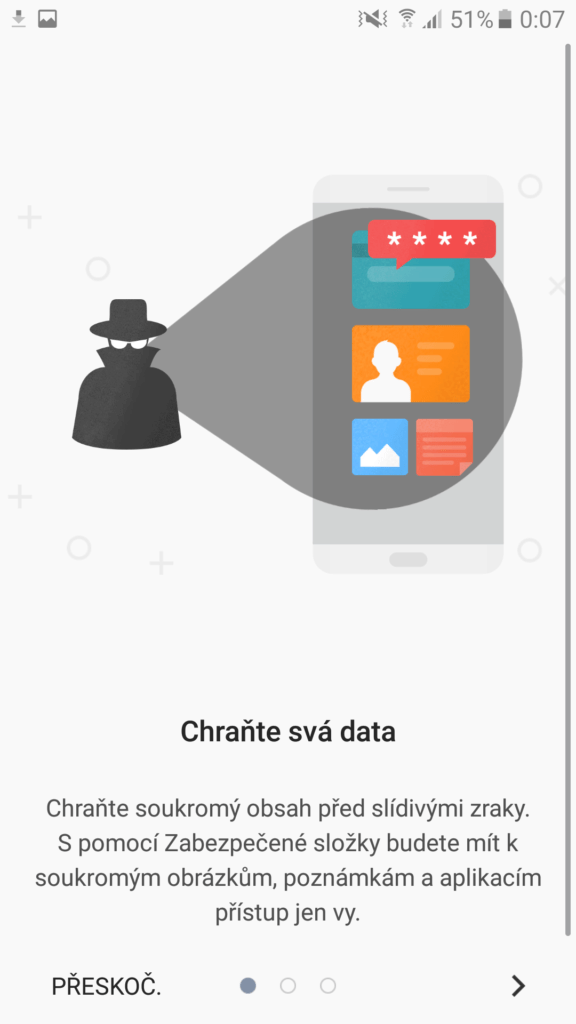The image size is (576, 1024).
Task: Go to the next intro page arrow
Action: tap(518, 985)
